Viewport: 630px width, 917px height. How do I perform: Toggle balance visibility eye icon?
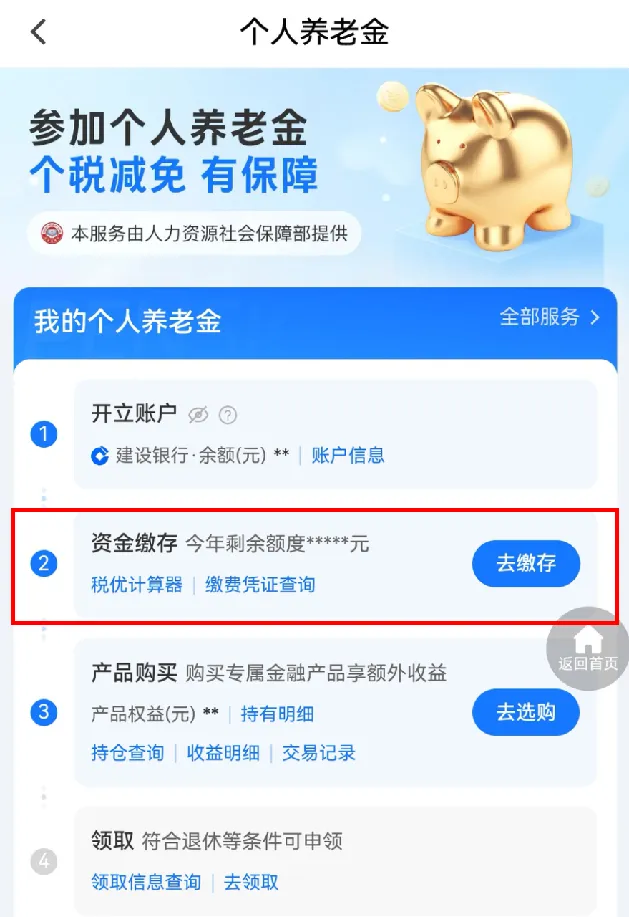click(198, 414)
